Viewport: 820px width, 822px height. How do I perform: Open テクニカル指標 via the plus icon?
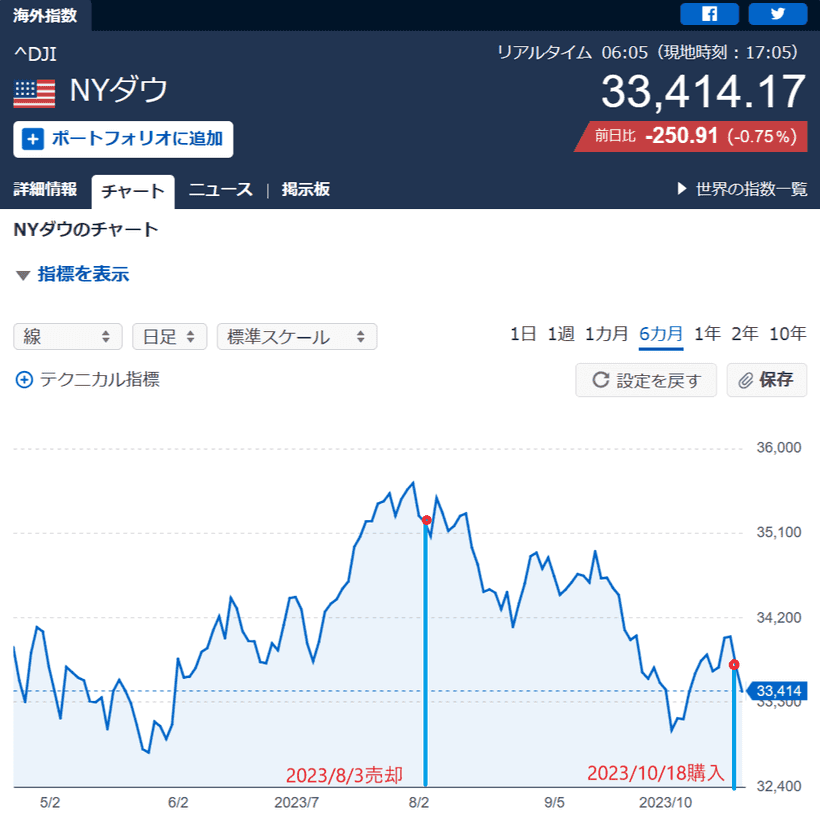[23, 380]
